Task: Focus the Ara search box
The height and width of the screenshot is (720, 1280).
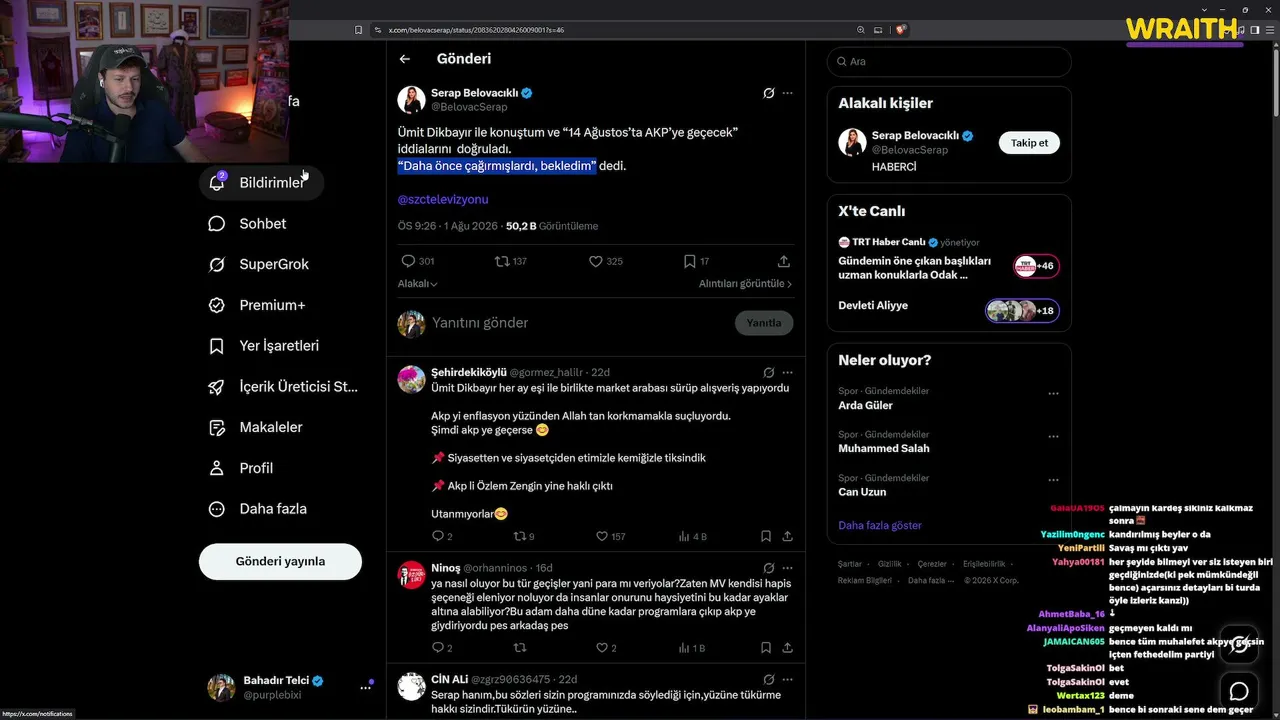Action: tap(949, 61)
